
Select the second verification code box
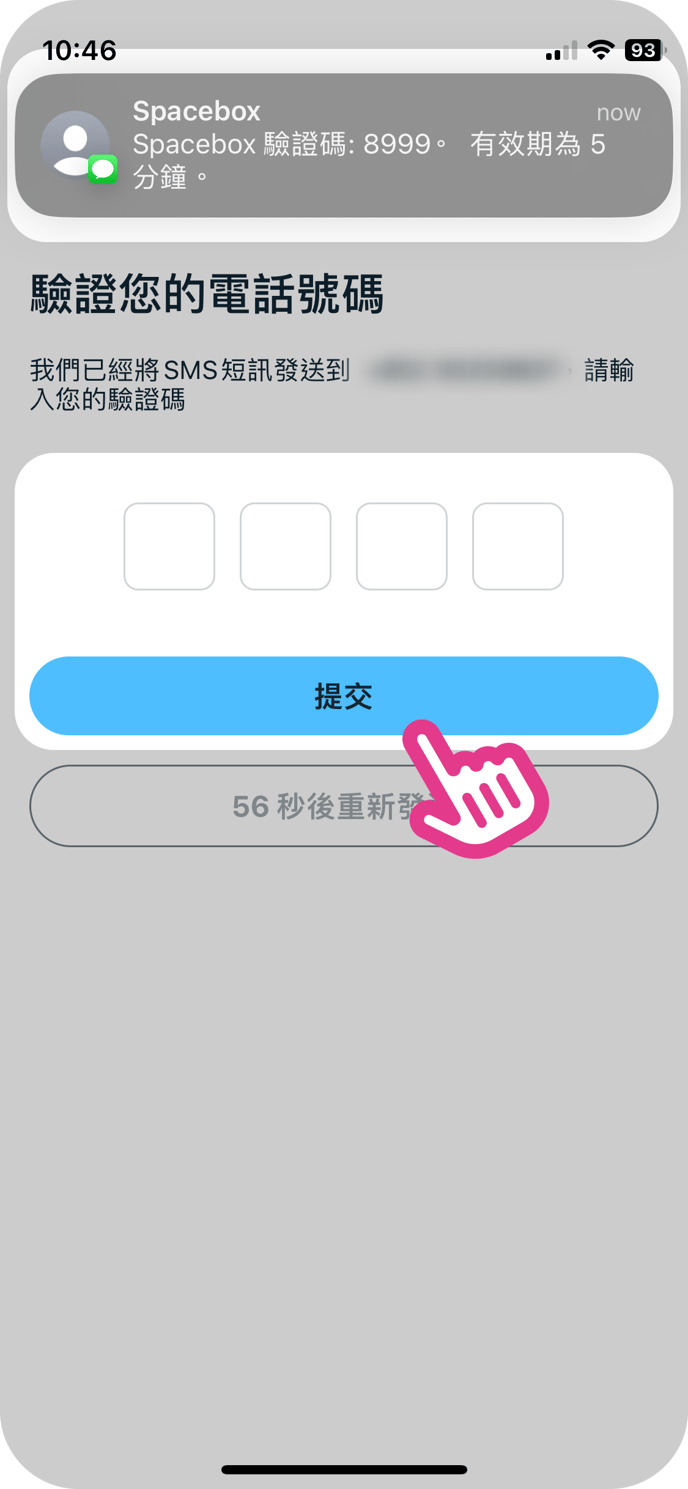tap(285, 546)
